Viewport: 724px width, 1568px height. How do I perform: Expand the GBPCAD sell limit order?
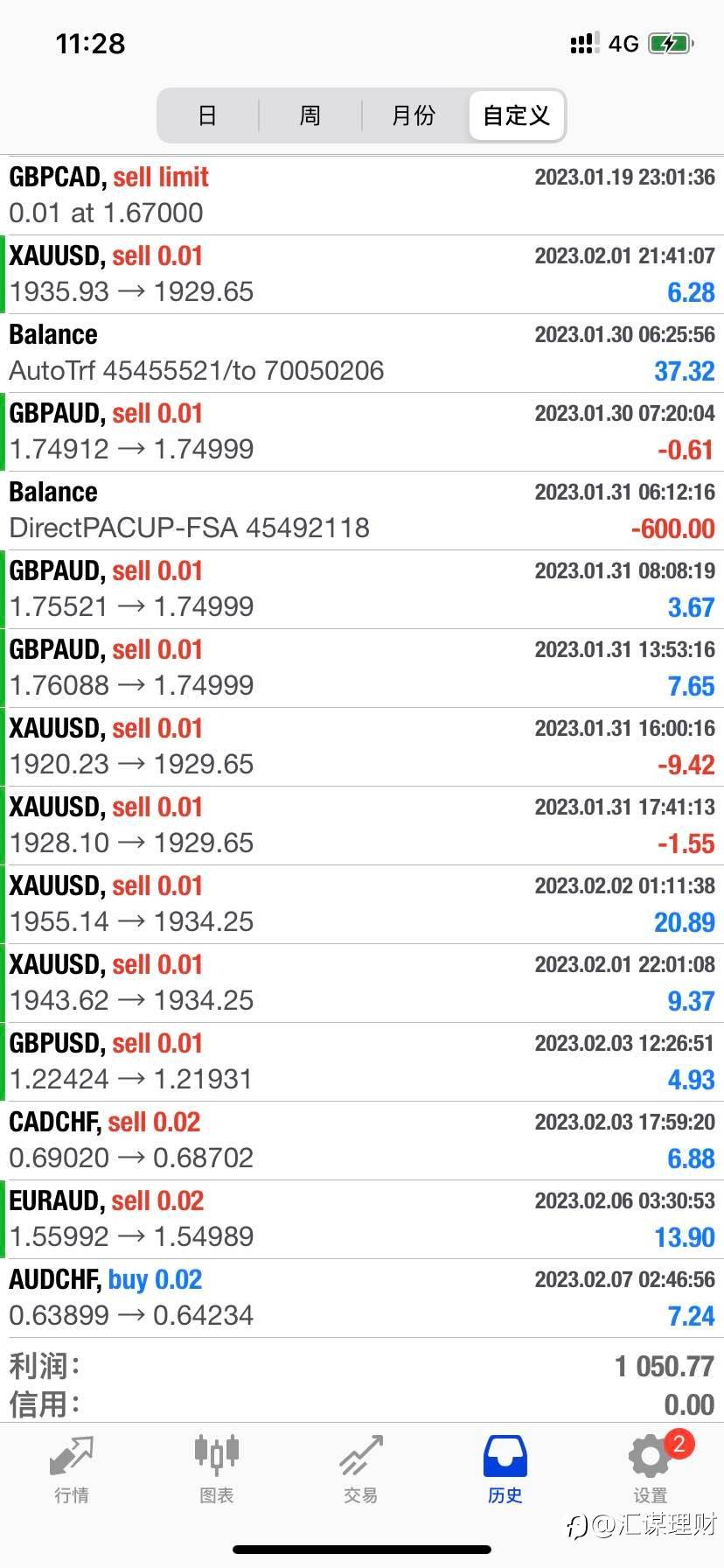point(362,195)
